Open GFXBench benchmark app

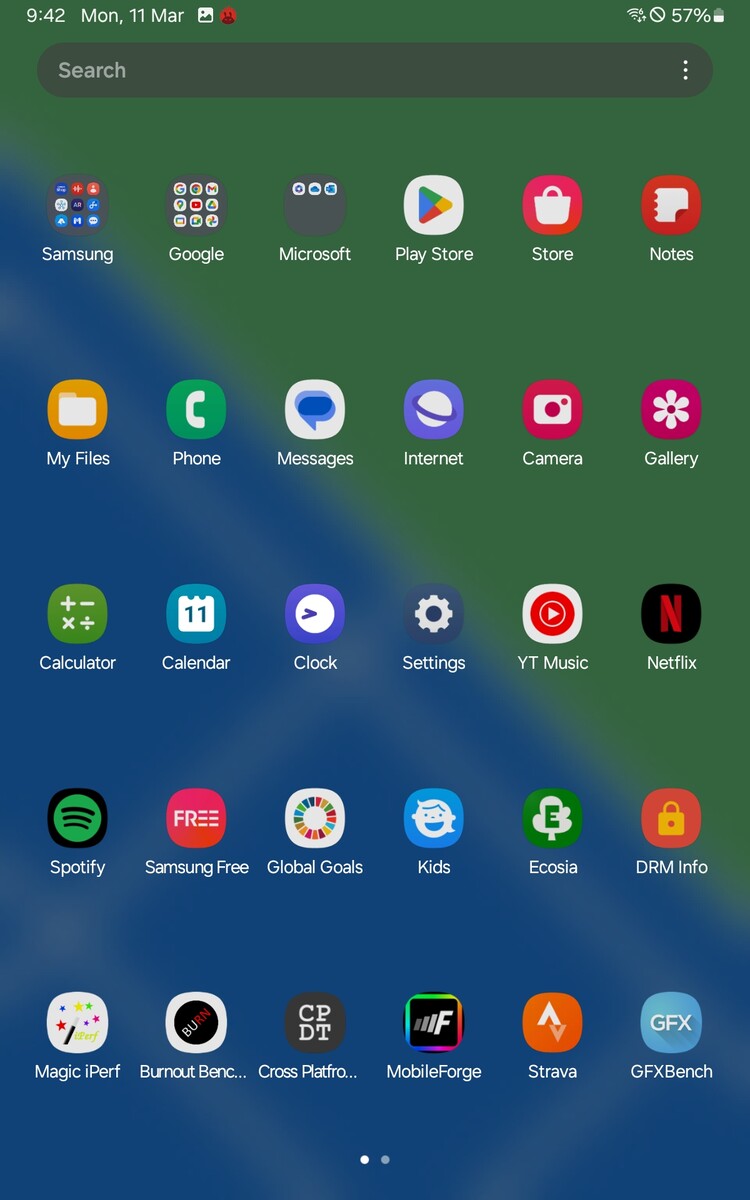point(671,1023)
